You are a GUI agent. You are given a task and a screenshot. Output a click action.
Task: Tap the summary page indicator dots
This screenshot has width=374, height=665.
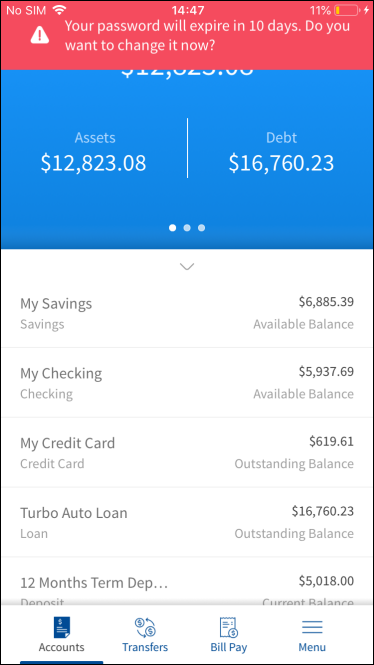click(x=187, y=228)
